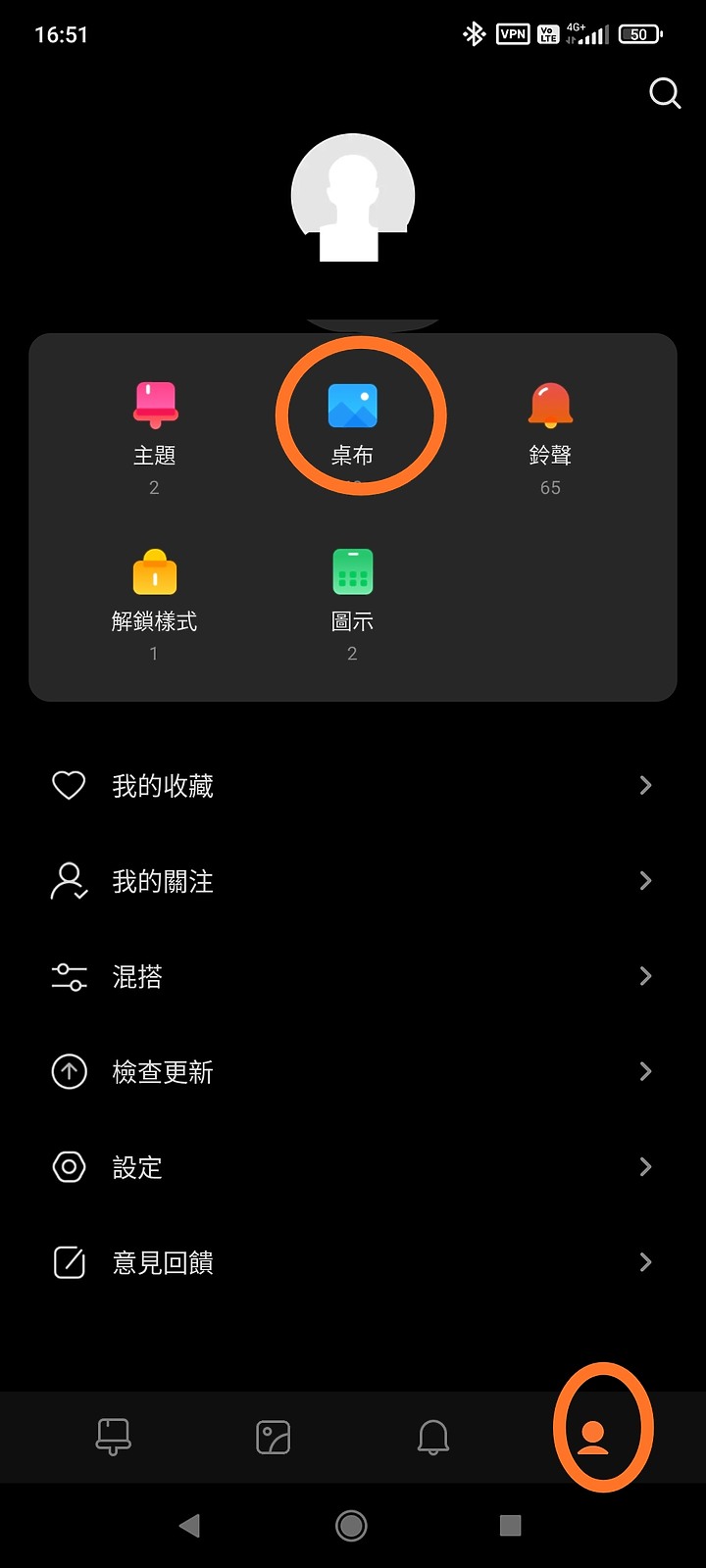Image resolution: width=706 pixels, height=1568 pixels.
Task: Go back with system back button
Action: point(190,1525)
